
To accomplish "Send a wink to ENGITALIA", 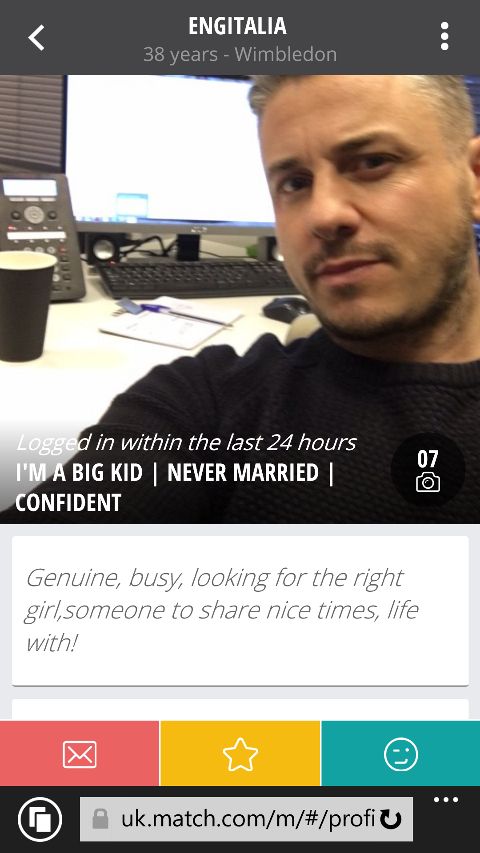I will click(401, 754).
